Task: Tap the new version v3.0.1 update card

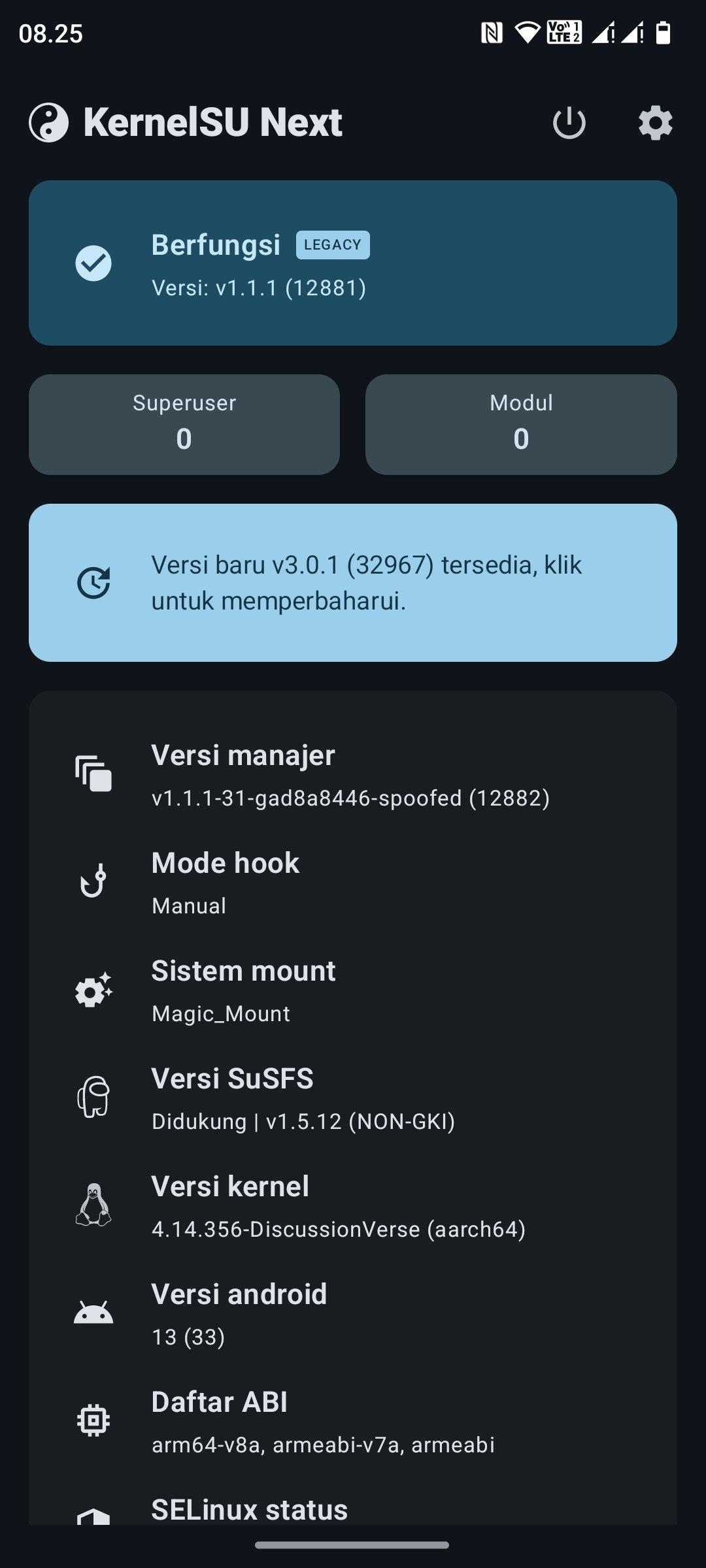Action: 352,583
